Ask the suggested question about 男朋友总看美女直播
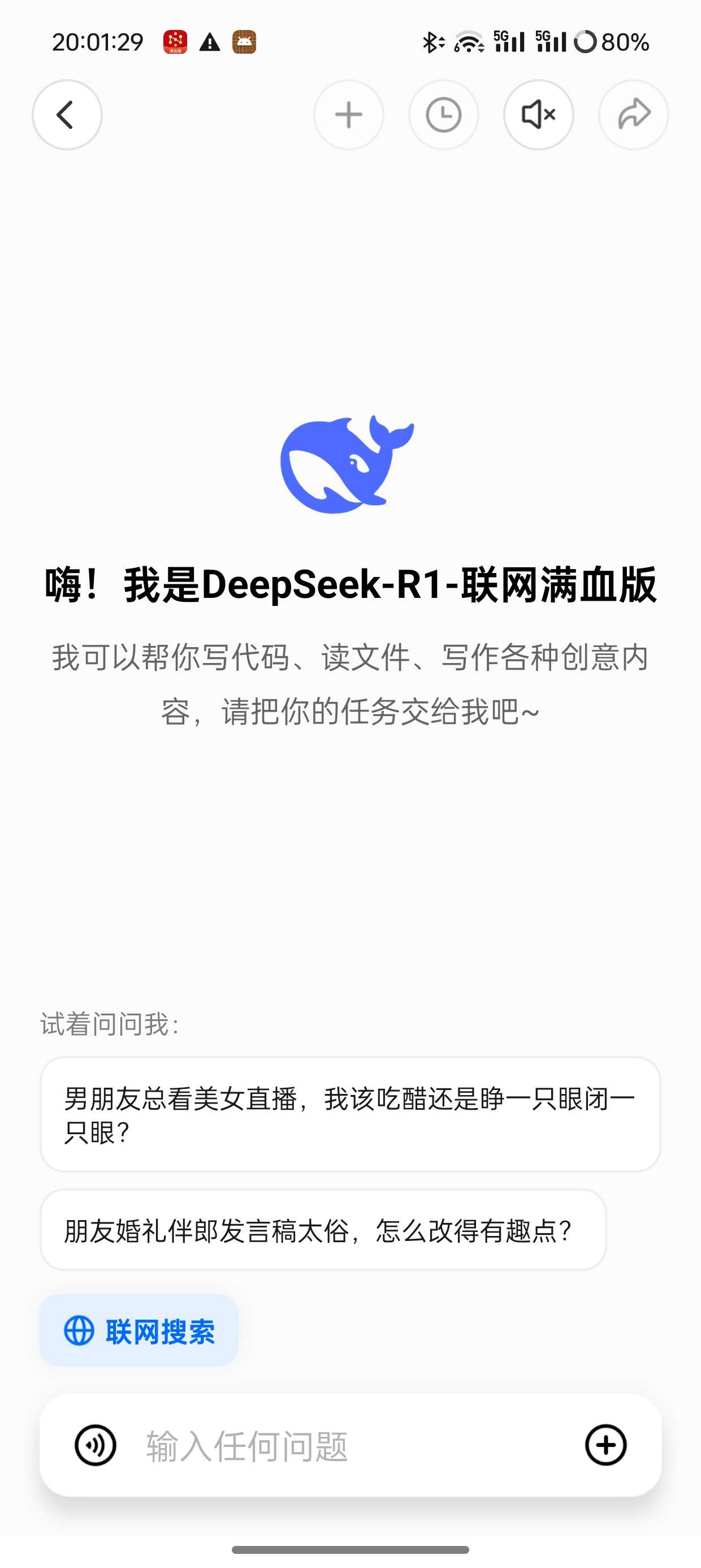 tap(350, 1114)
